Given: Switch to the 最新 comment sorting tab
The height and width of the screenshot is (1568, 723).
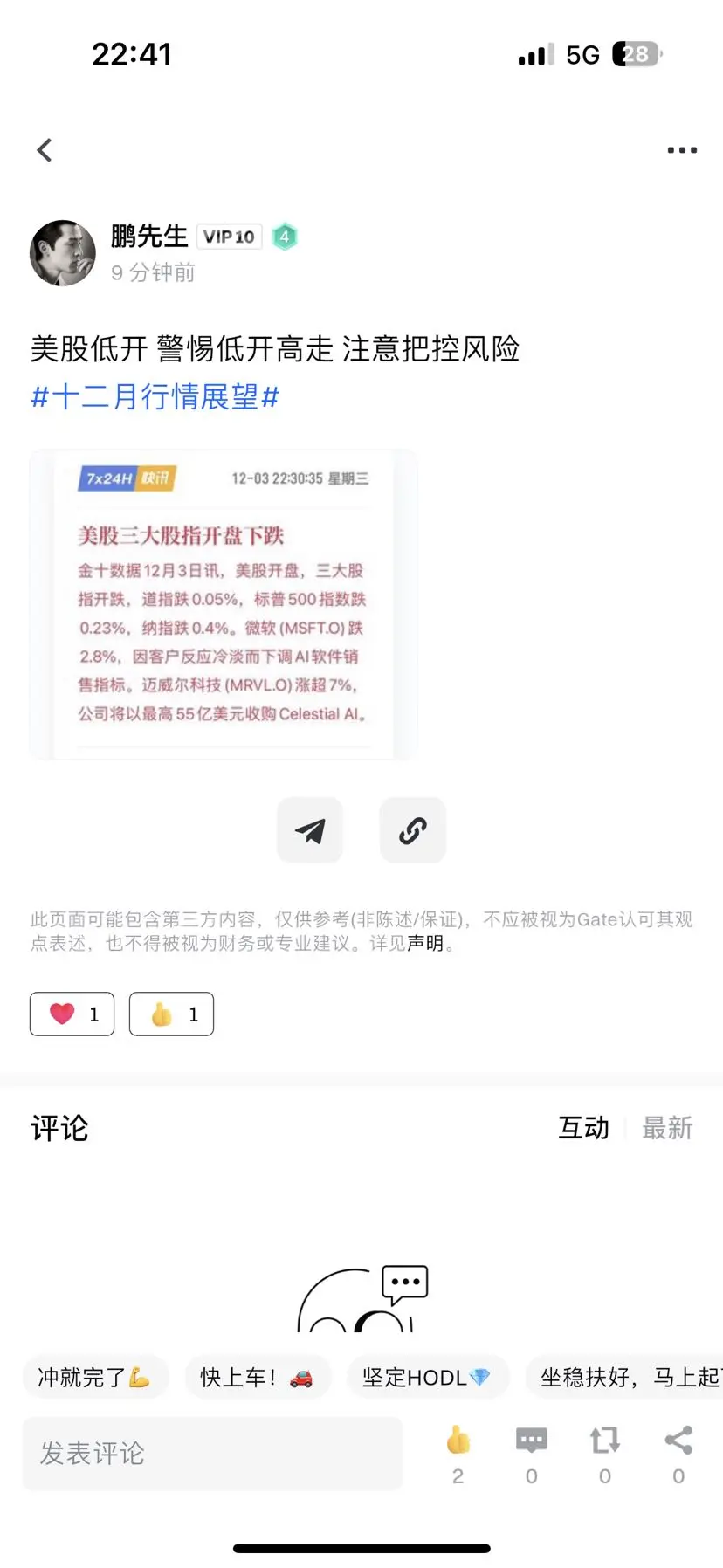Looking at the screenshot, I should tap(667, 1128).
